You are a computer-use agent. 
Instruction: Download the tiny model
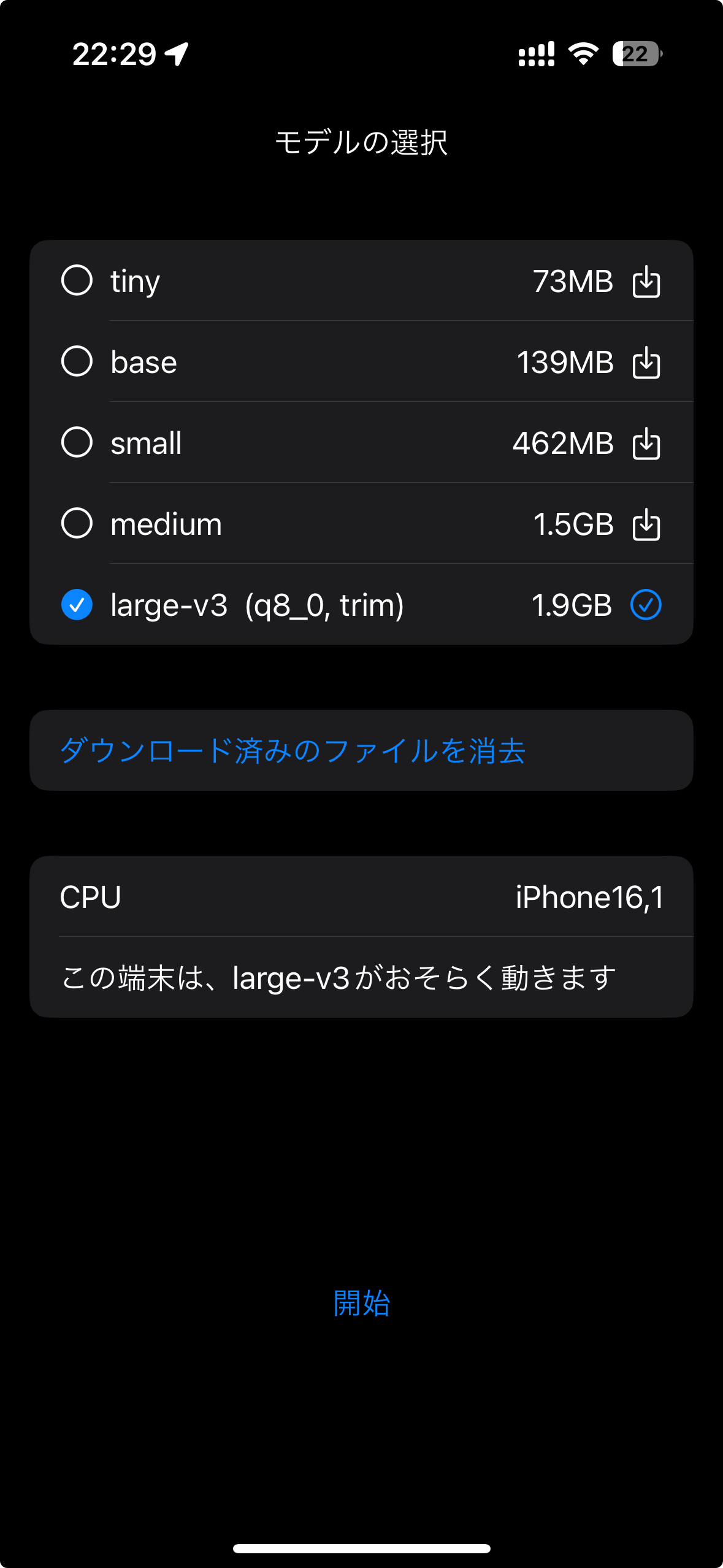(646, 282)
